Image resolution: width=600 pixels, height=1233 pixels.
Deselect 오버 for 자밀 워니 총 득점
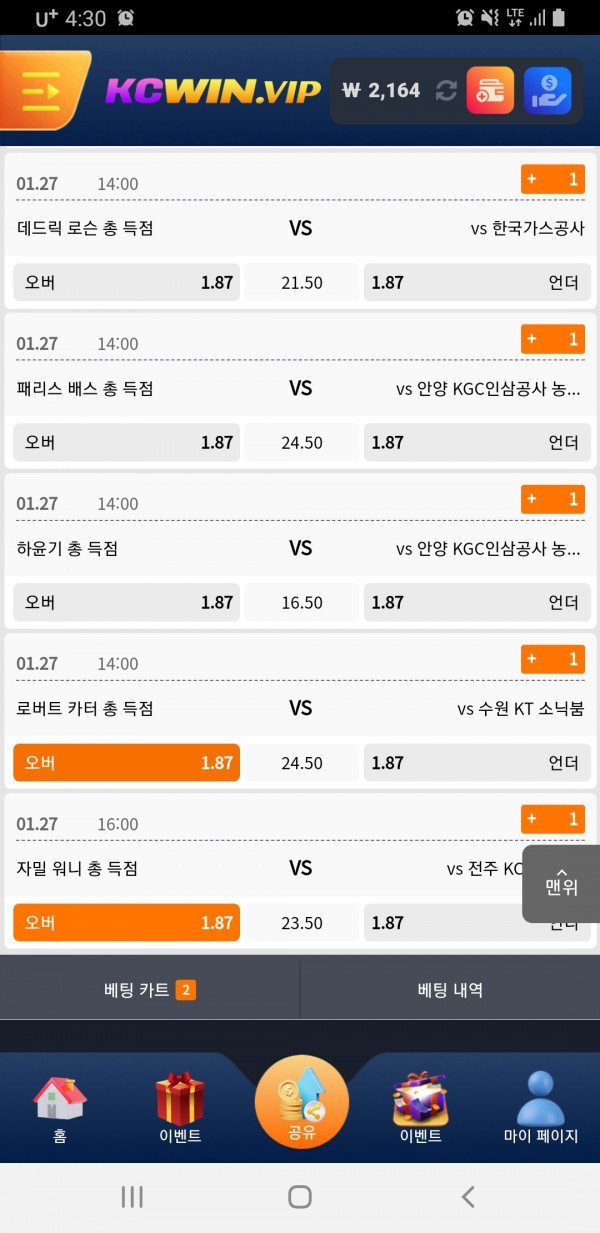(126, 922)
